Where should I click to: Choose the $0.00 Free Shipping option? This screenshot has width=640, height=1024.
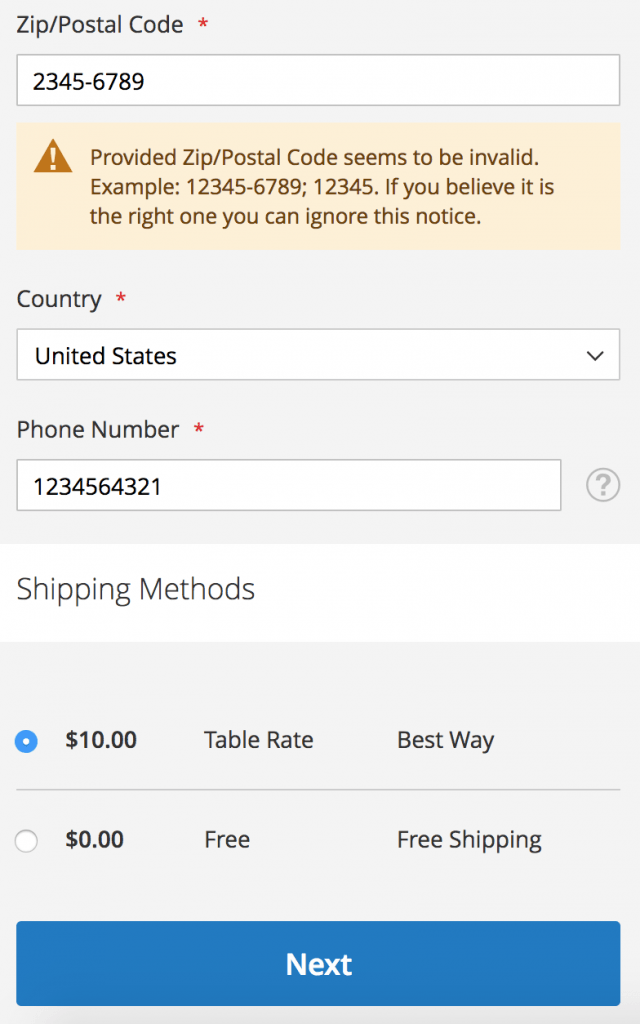pos(27,841)
